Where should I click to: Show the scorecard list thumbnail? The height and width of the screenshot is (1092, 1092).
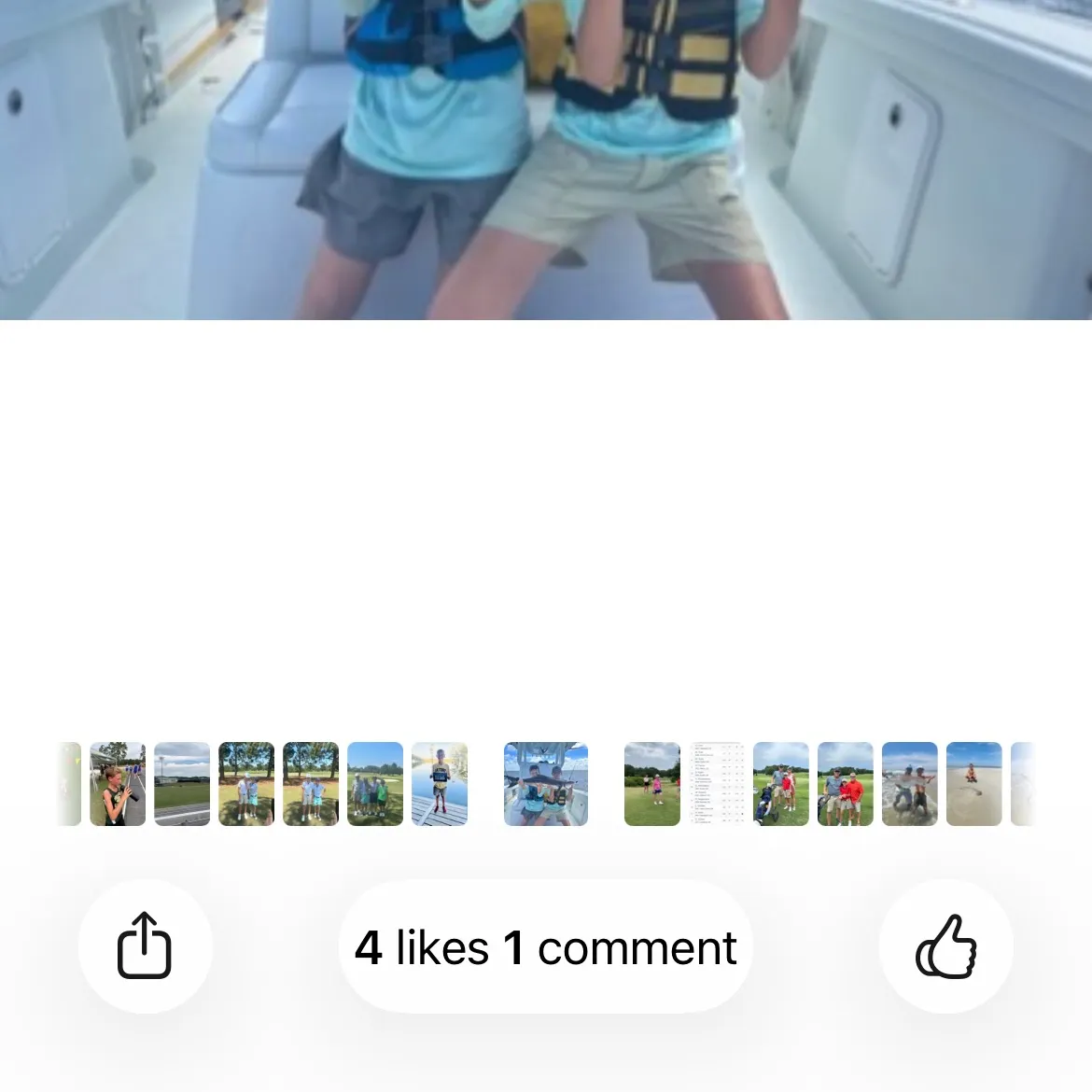(x=717, y=784)
